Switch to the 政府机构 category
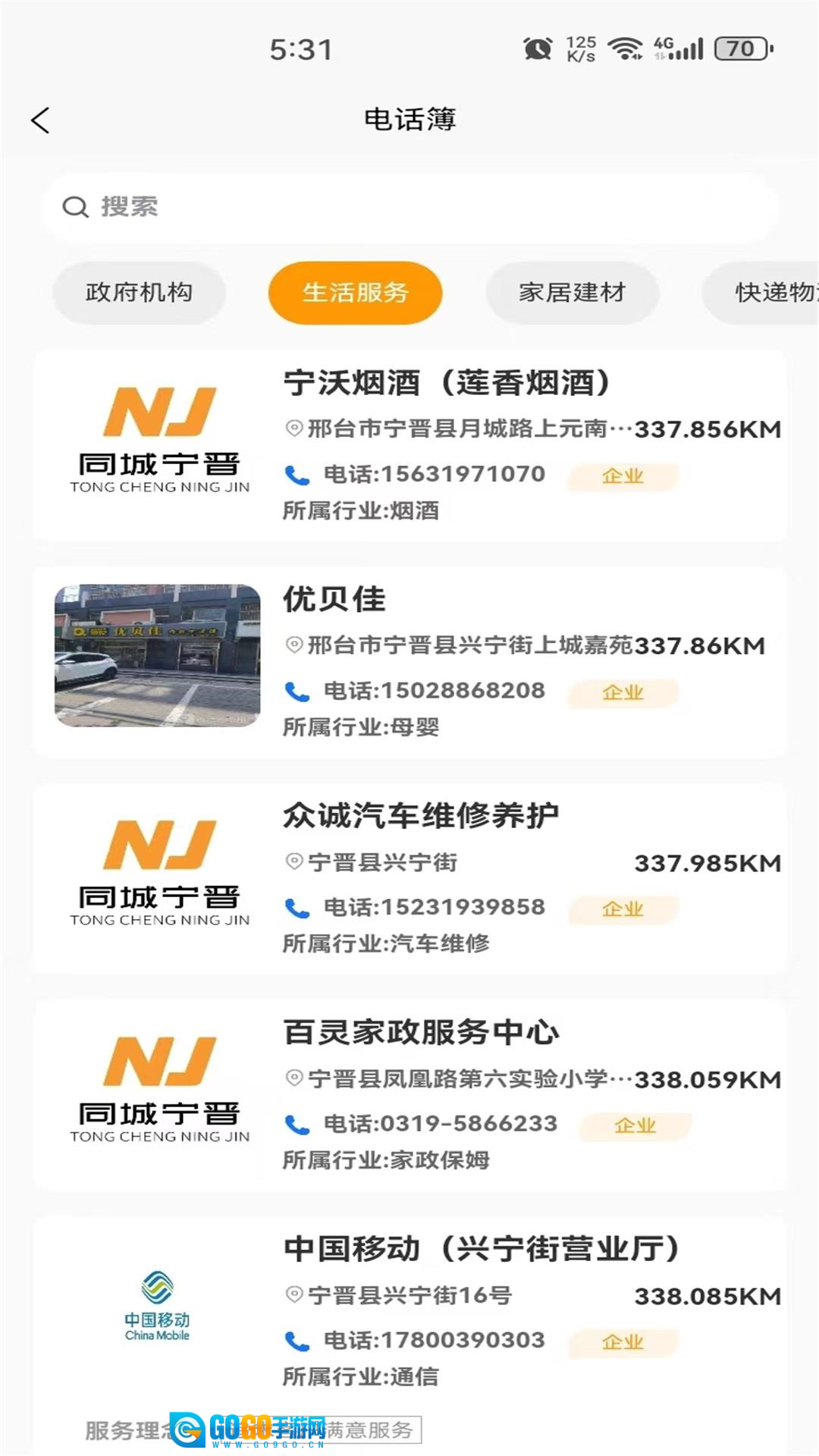 point(139,293)
